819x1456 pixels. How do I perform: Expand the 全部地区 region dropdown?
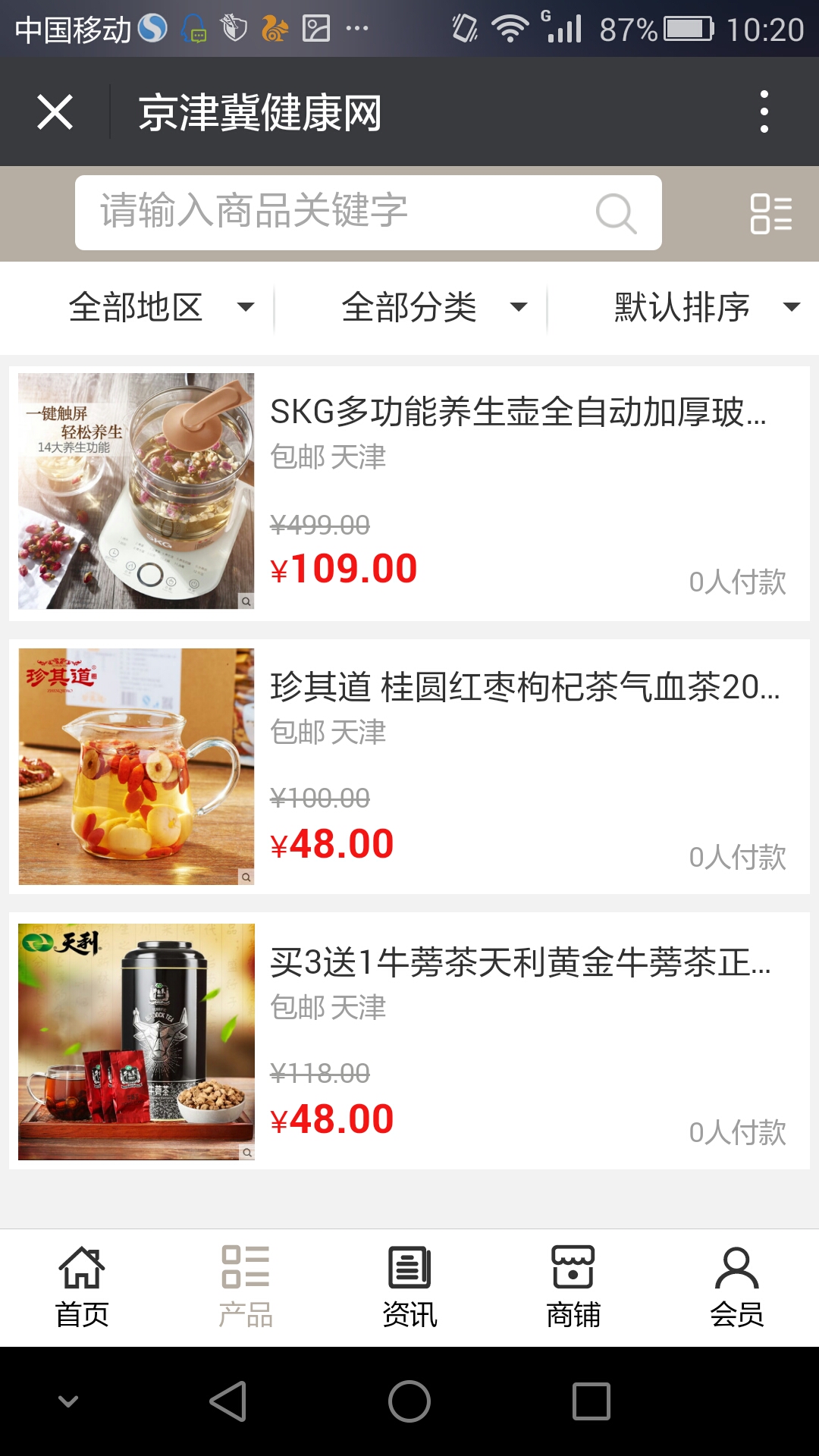coord(159,307)
